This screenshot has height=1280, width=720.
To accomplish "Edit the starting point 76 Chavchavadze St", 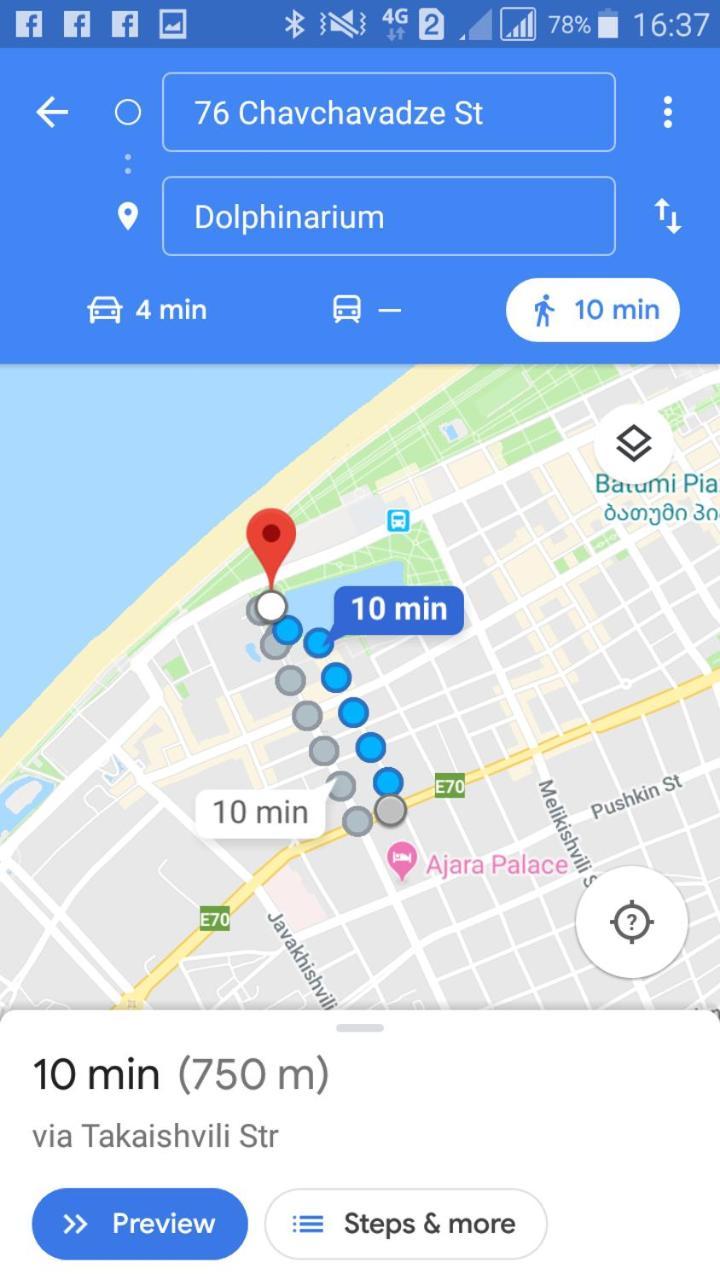I will coord(388,112).
